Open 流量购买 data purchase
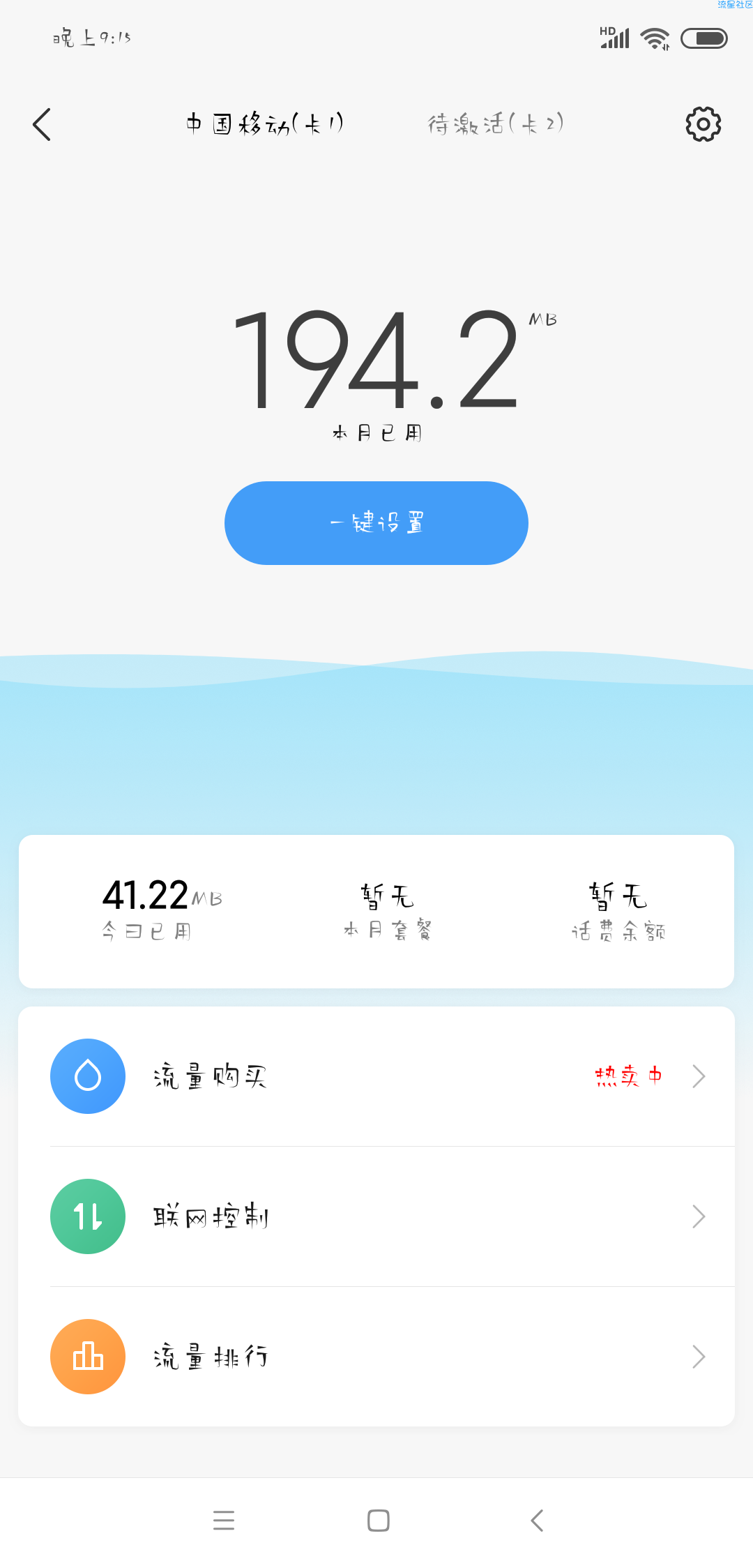Screen dimensions: 753x1568 (x=376, y=1076)
